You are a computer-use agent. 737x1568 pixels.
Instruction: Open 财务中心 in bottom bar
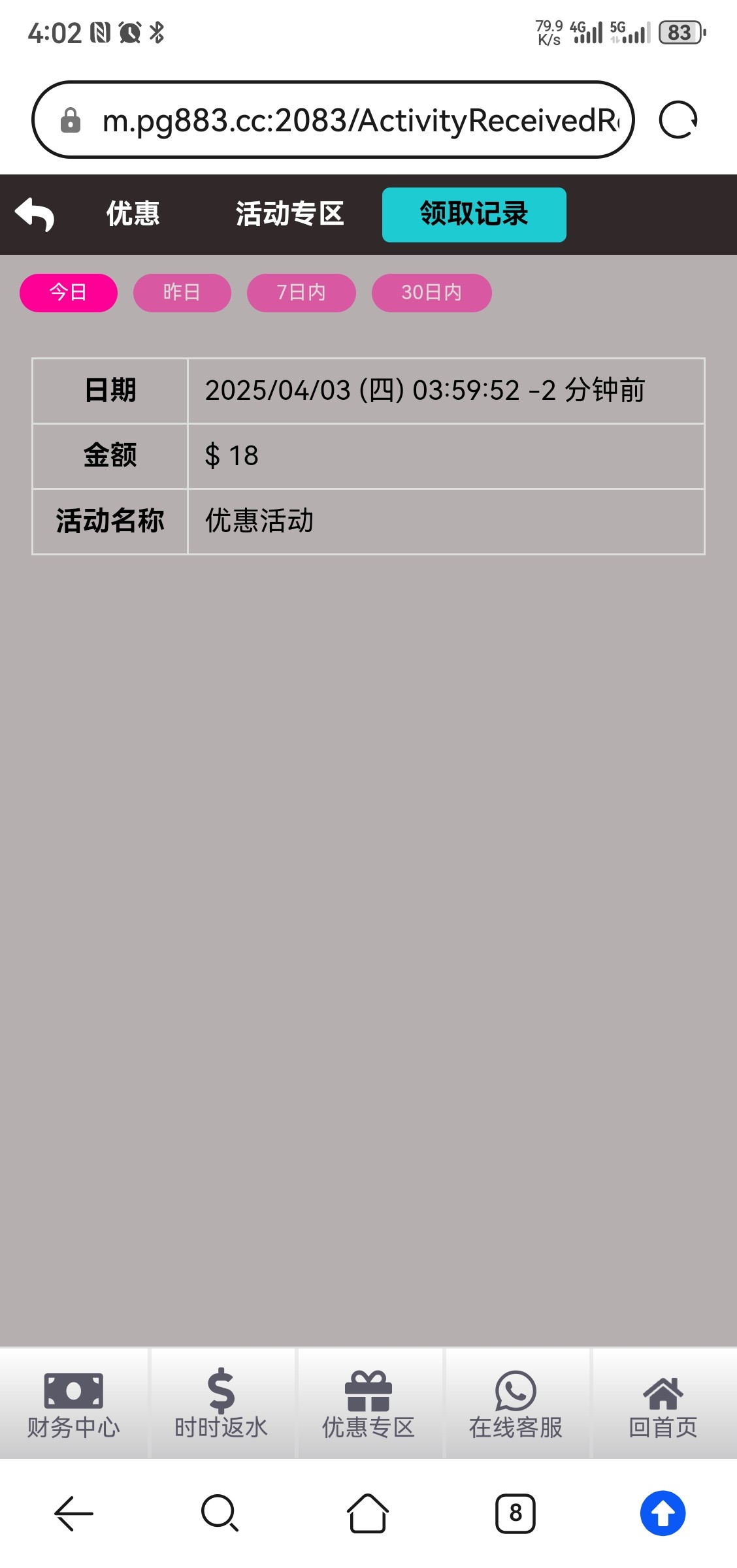pos(74,1405)
